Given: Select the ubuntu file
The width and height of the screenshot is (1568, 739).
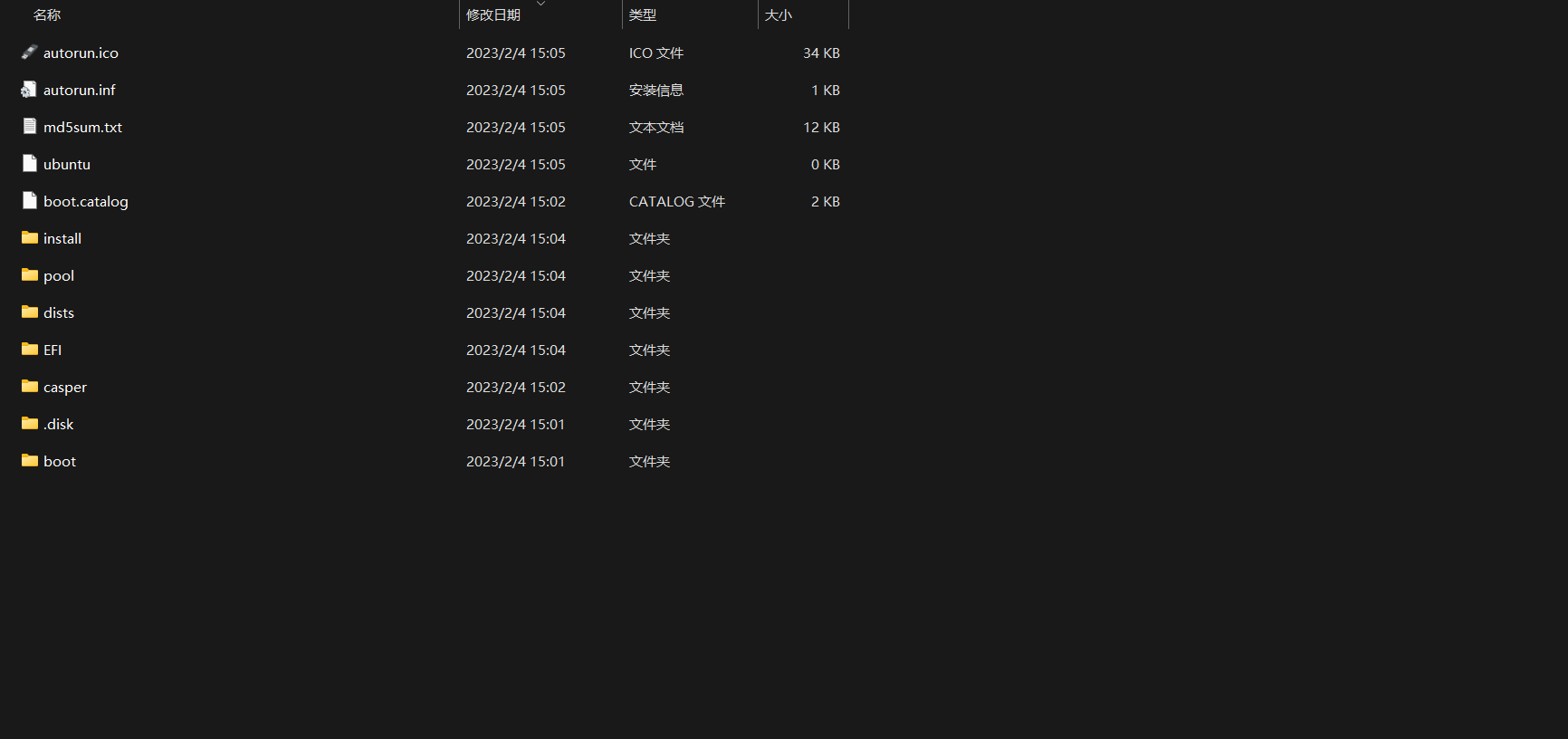Looking at the screenshot, I should coord(66,165).
